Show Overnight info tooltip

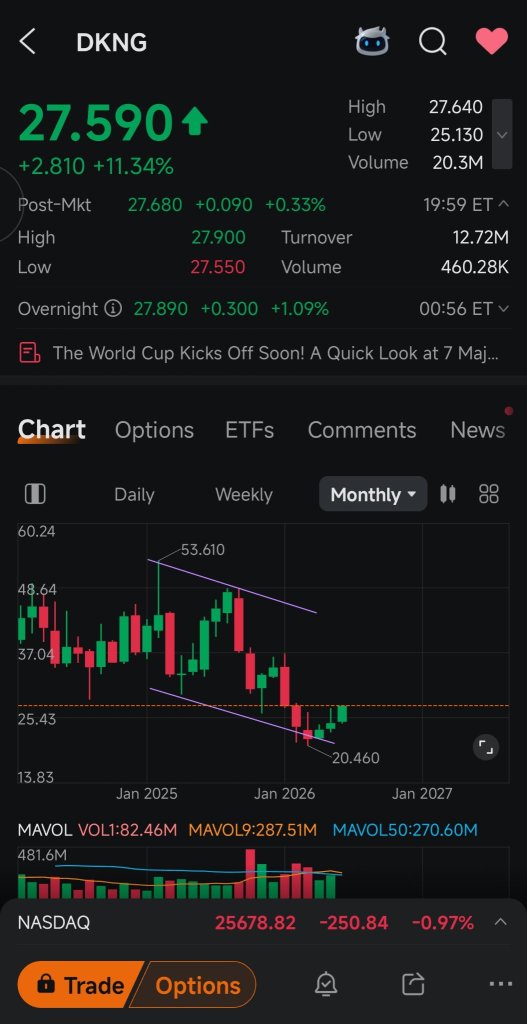[x=113, y=308]
